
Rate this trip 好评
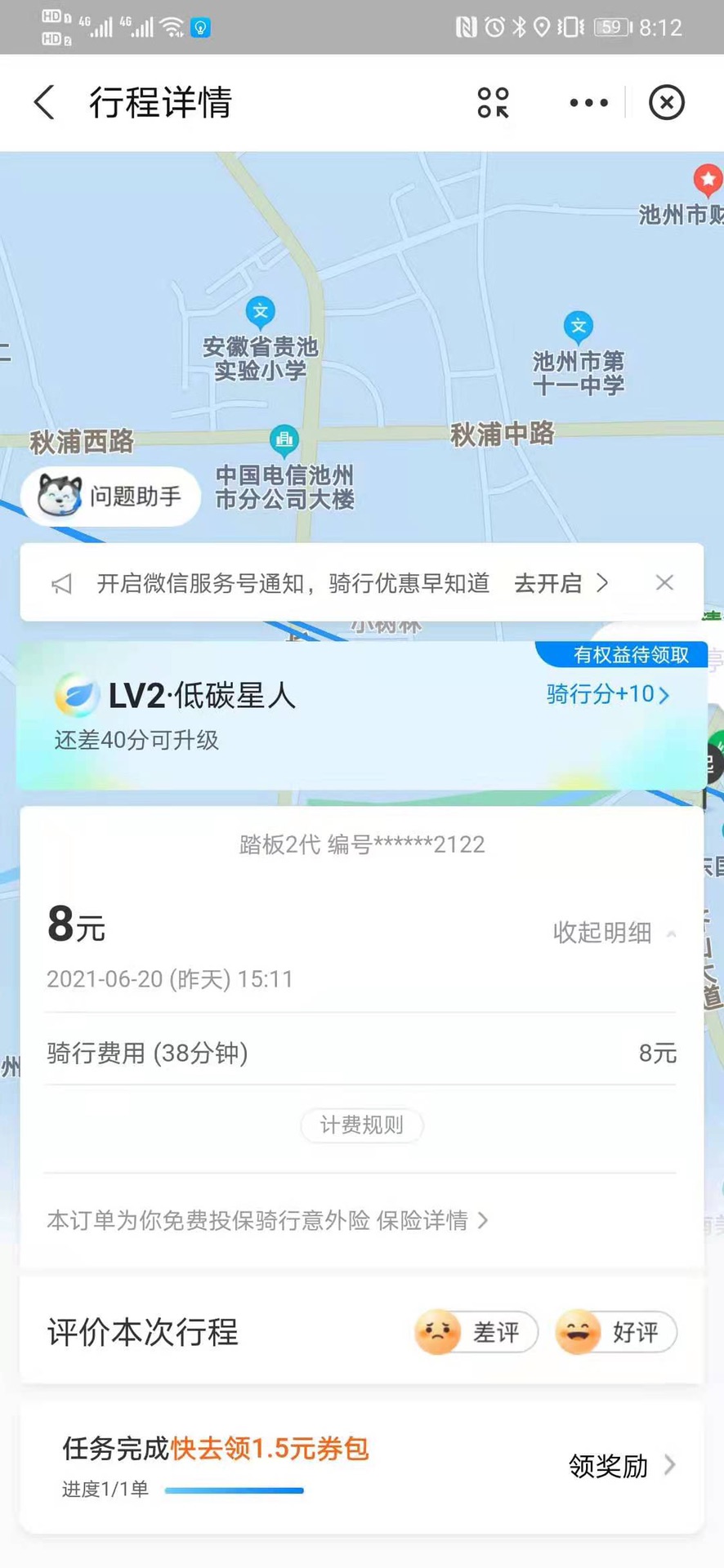pyautogui.click(x=616, y=1332)
